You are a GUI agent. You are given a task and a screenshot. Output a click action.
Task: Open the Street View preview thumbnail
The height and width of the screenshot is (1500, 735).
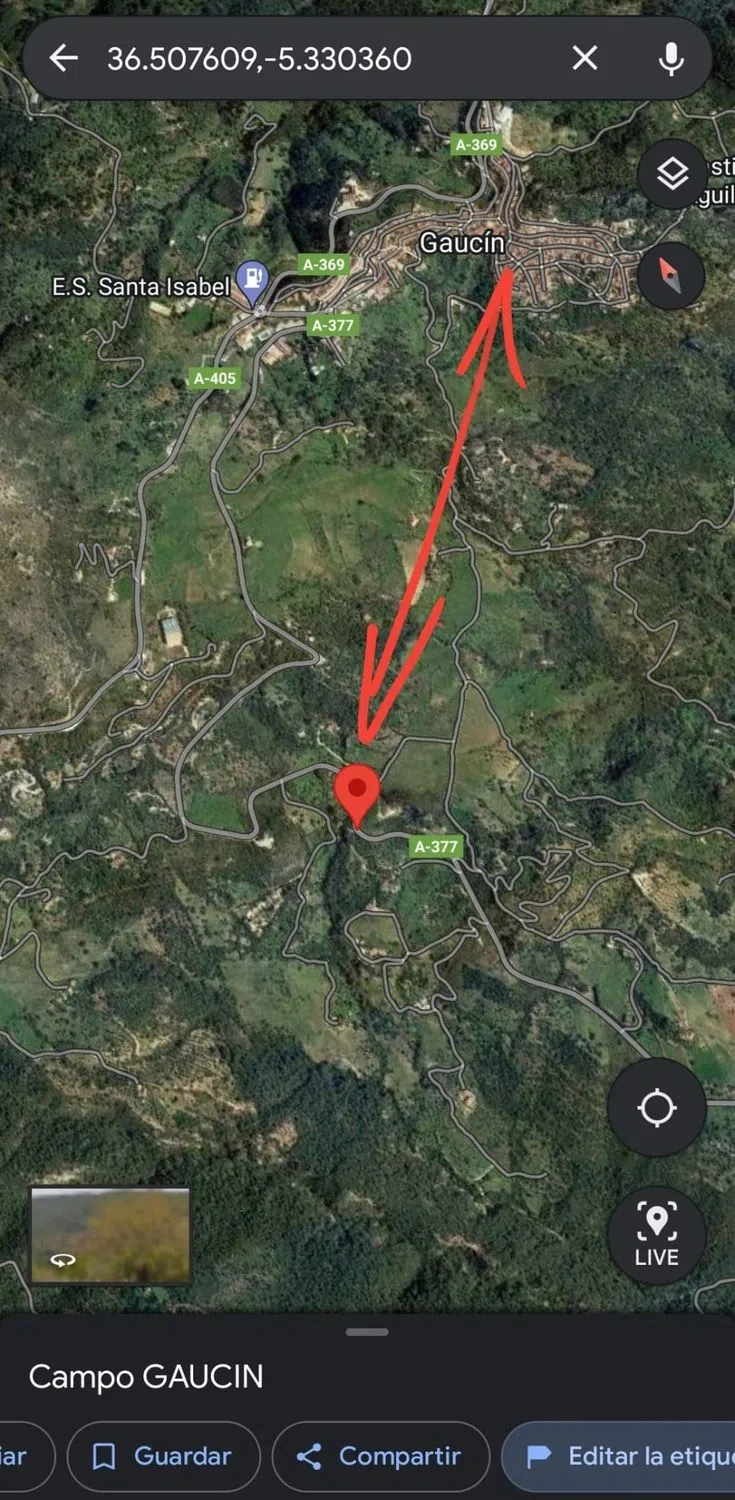pos(110,1235)
